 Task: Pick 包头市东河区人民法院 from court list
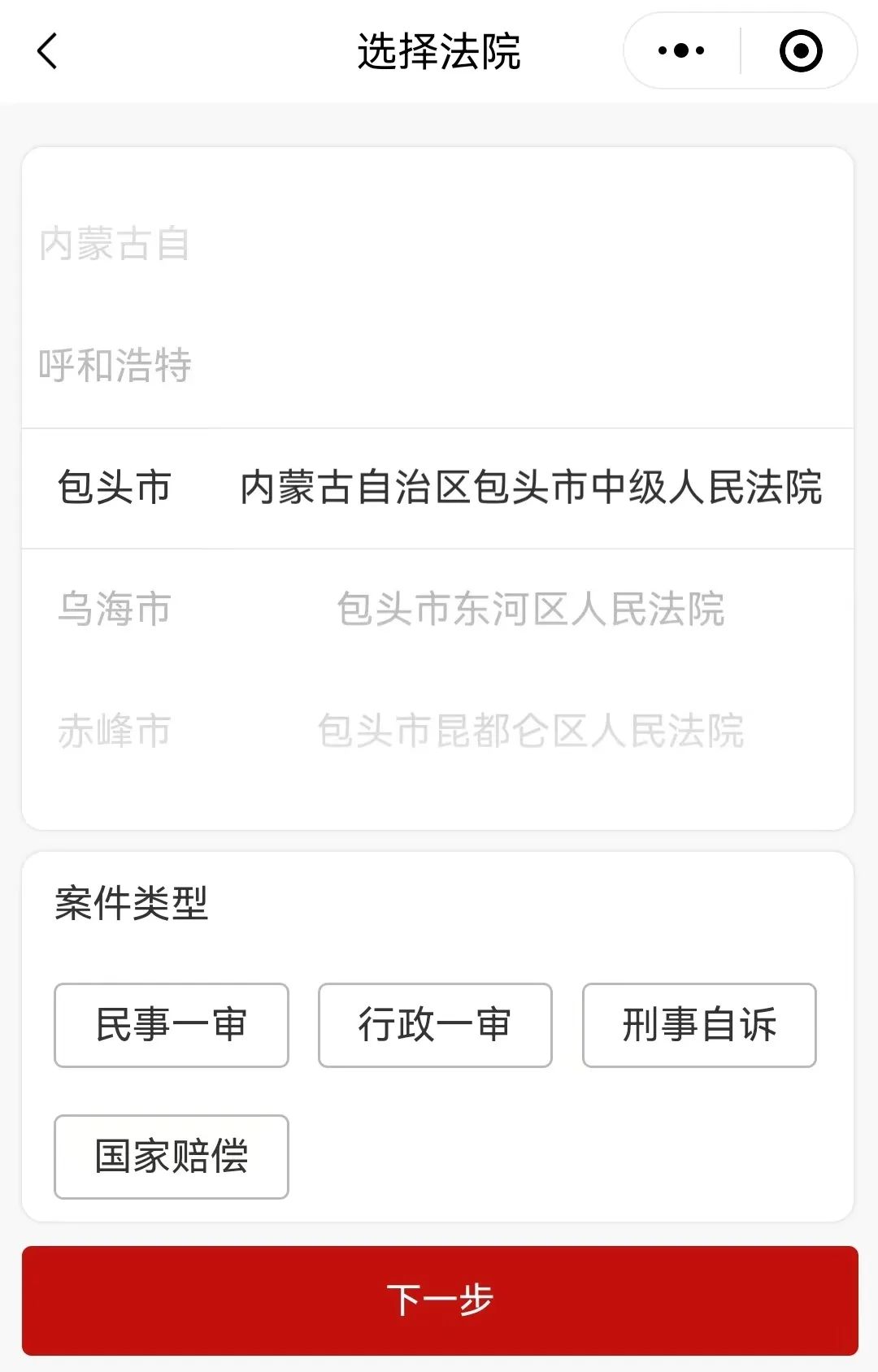pyautogui.click(x=530, y=609)
